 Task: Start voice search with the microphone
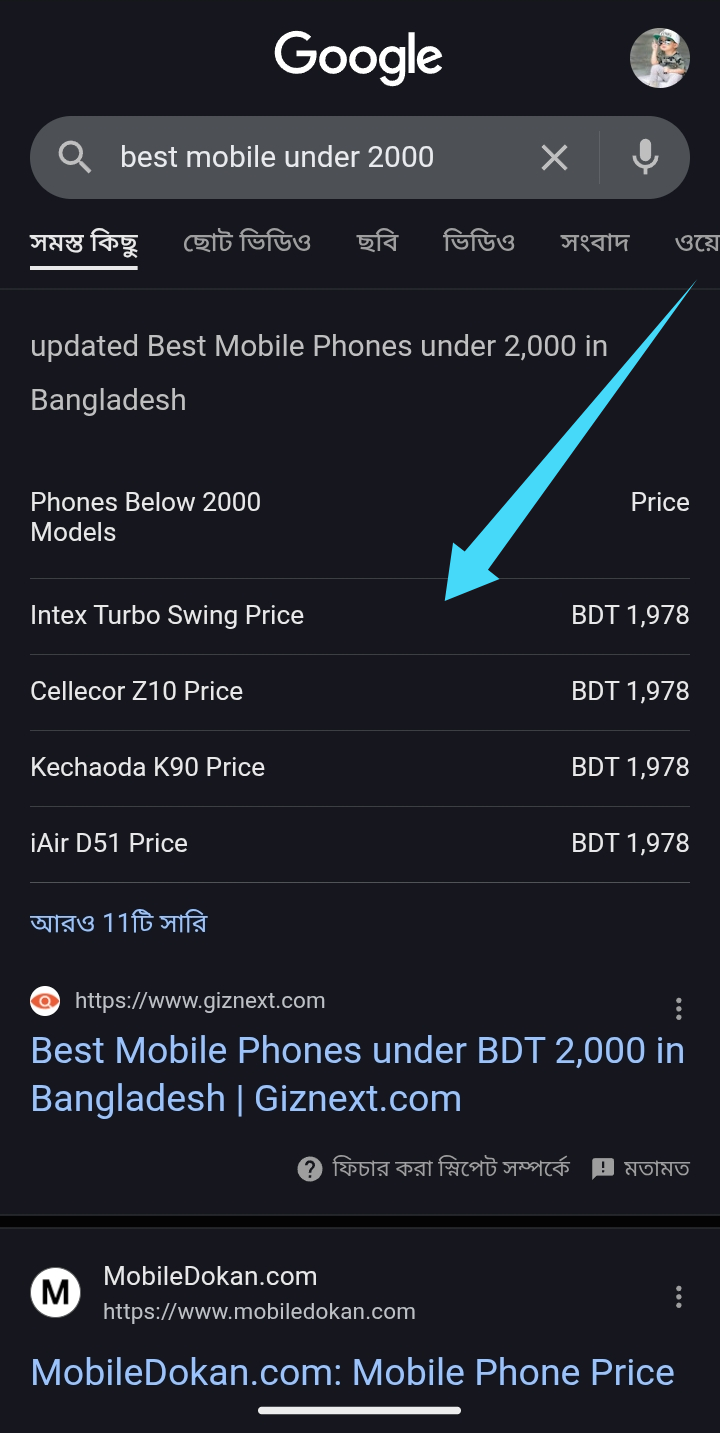[x=645, y=157]
